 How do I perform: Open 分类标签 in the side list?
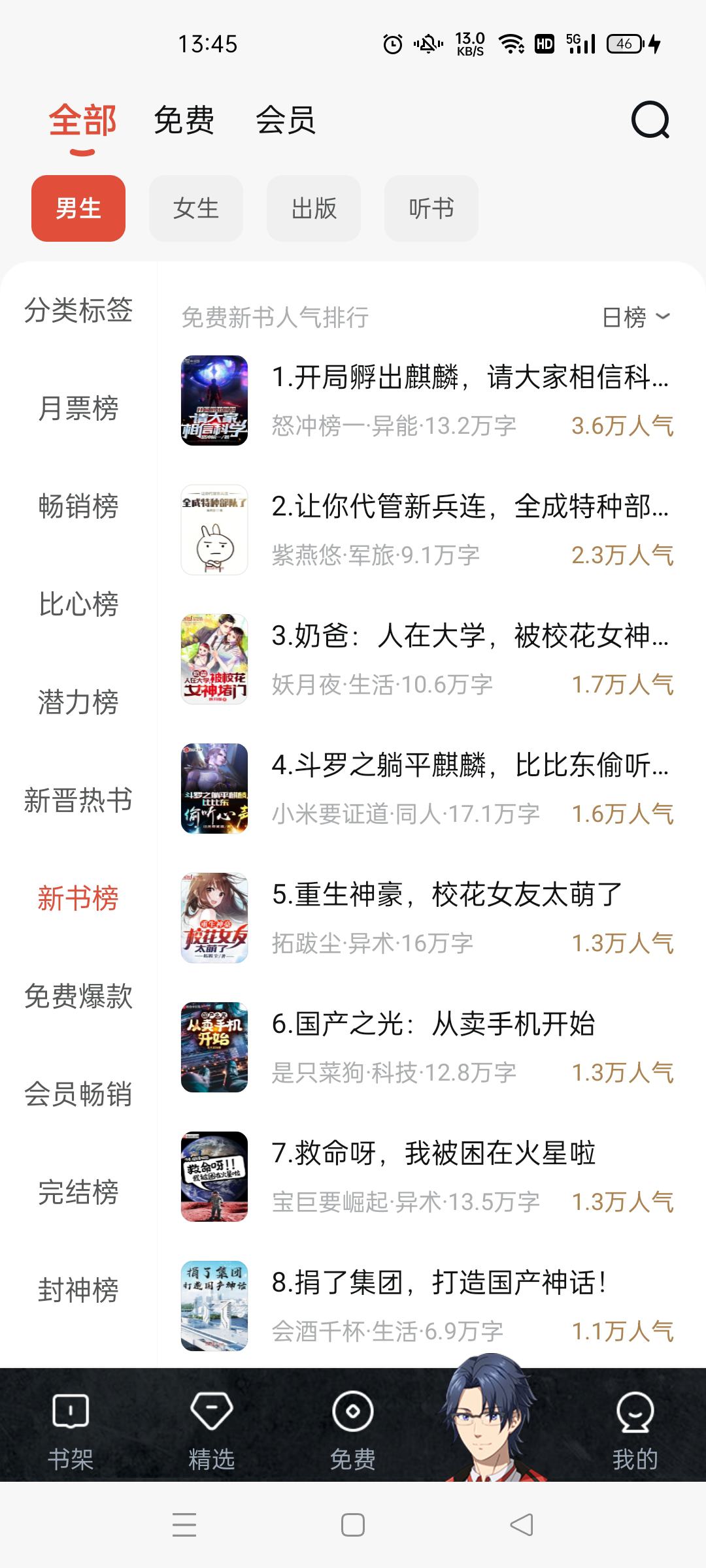click(x=78, y=310)
